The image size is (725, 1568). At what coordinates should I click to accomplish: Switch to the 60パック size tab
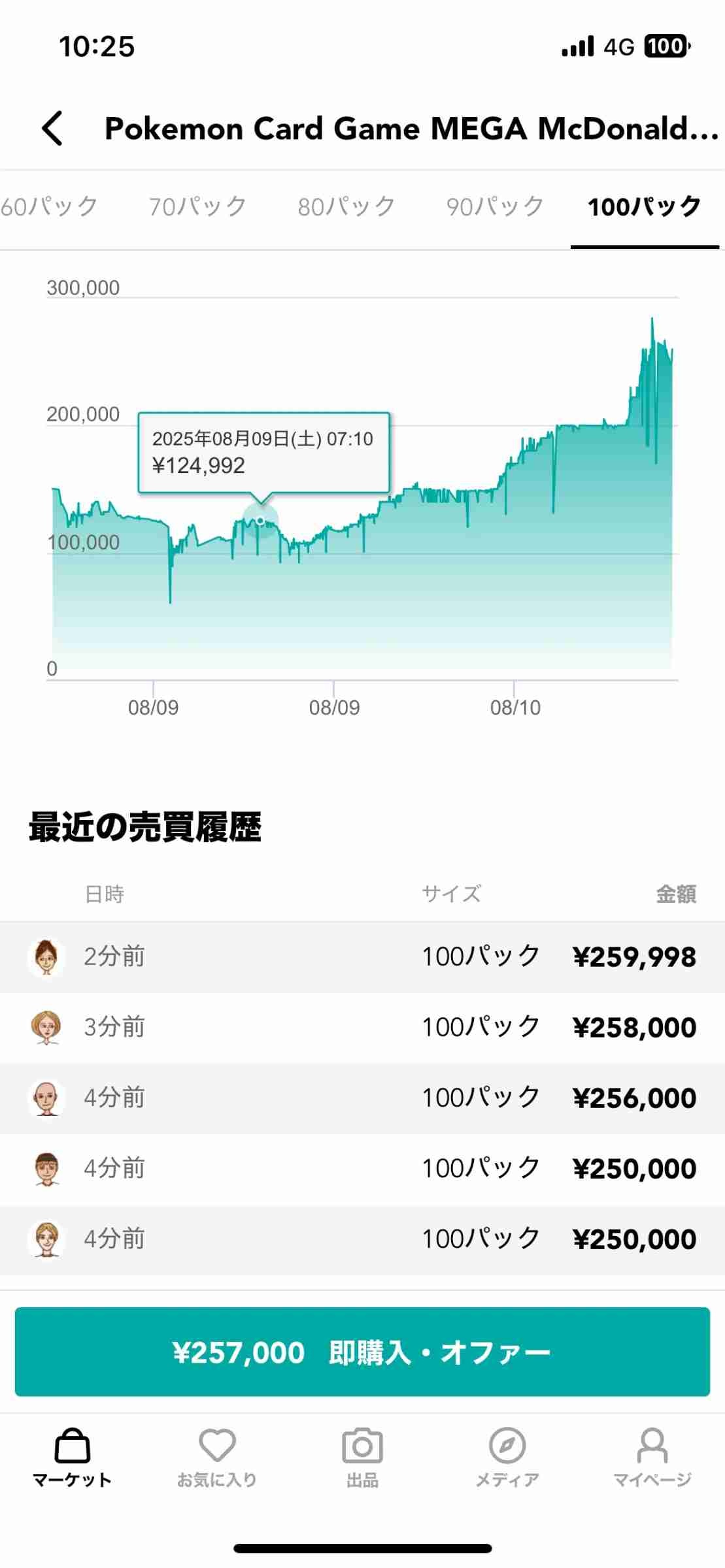click(x=49, y=206)
